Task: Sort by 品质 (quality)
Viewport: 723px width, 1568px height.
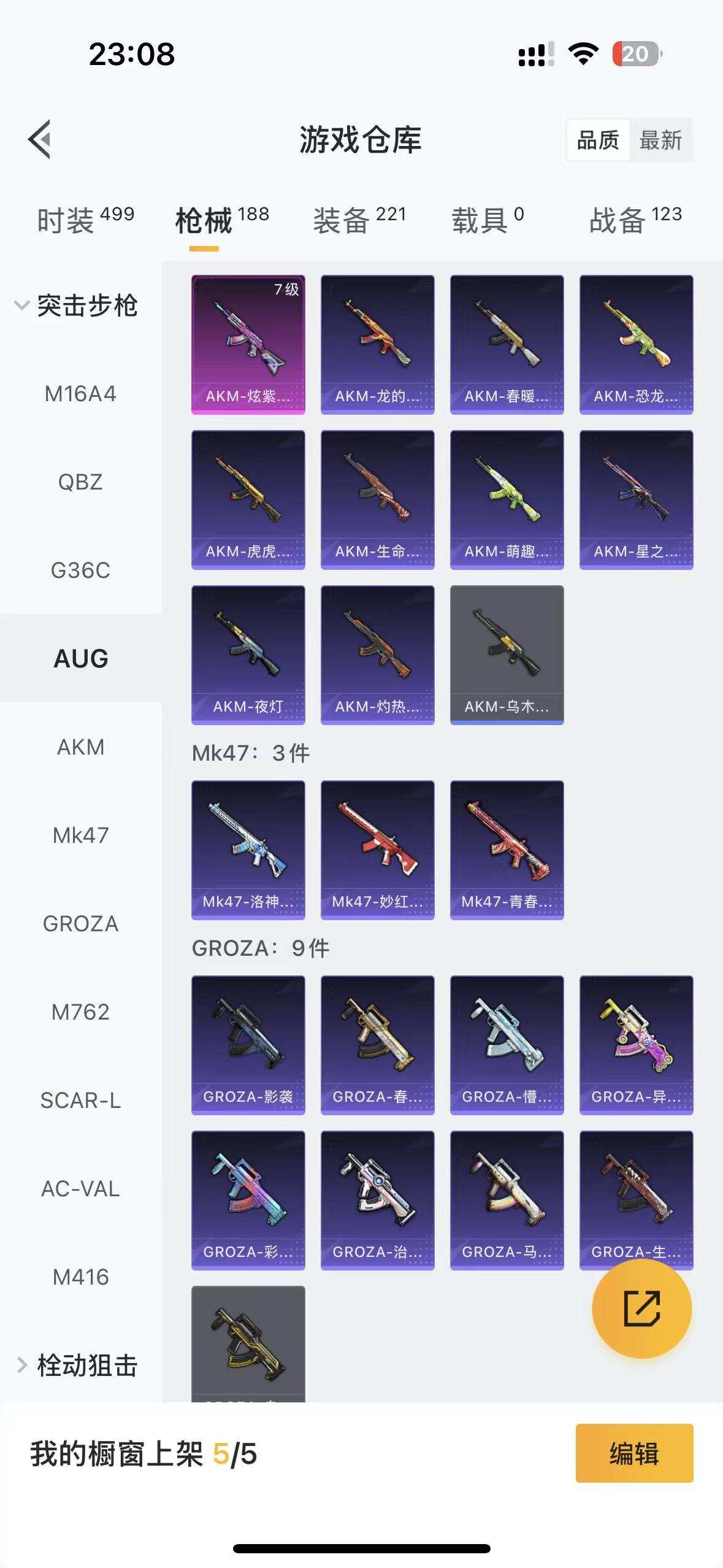Action: click(598, 140)
